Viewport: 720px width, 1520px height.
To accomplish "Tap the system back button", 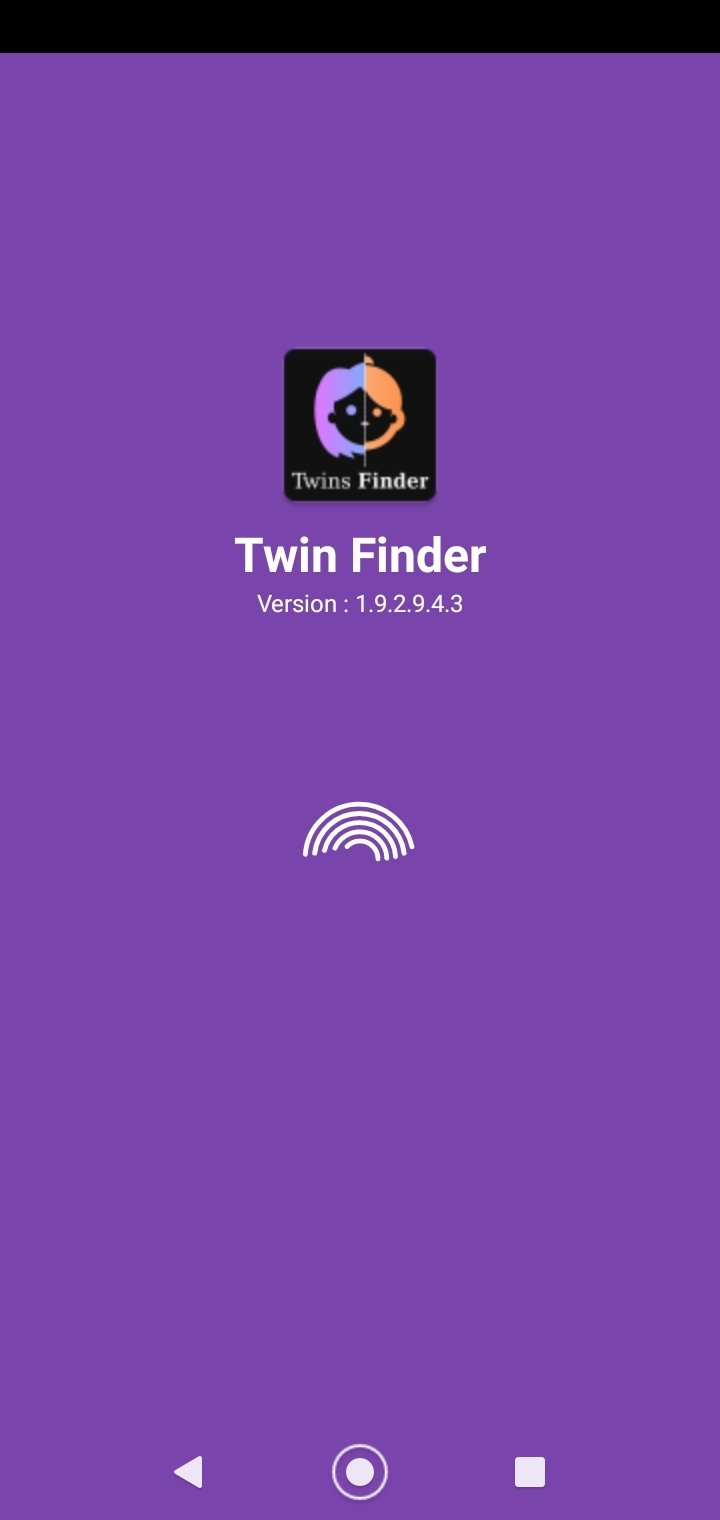I will point(189,1471).
